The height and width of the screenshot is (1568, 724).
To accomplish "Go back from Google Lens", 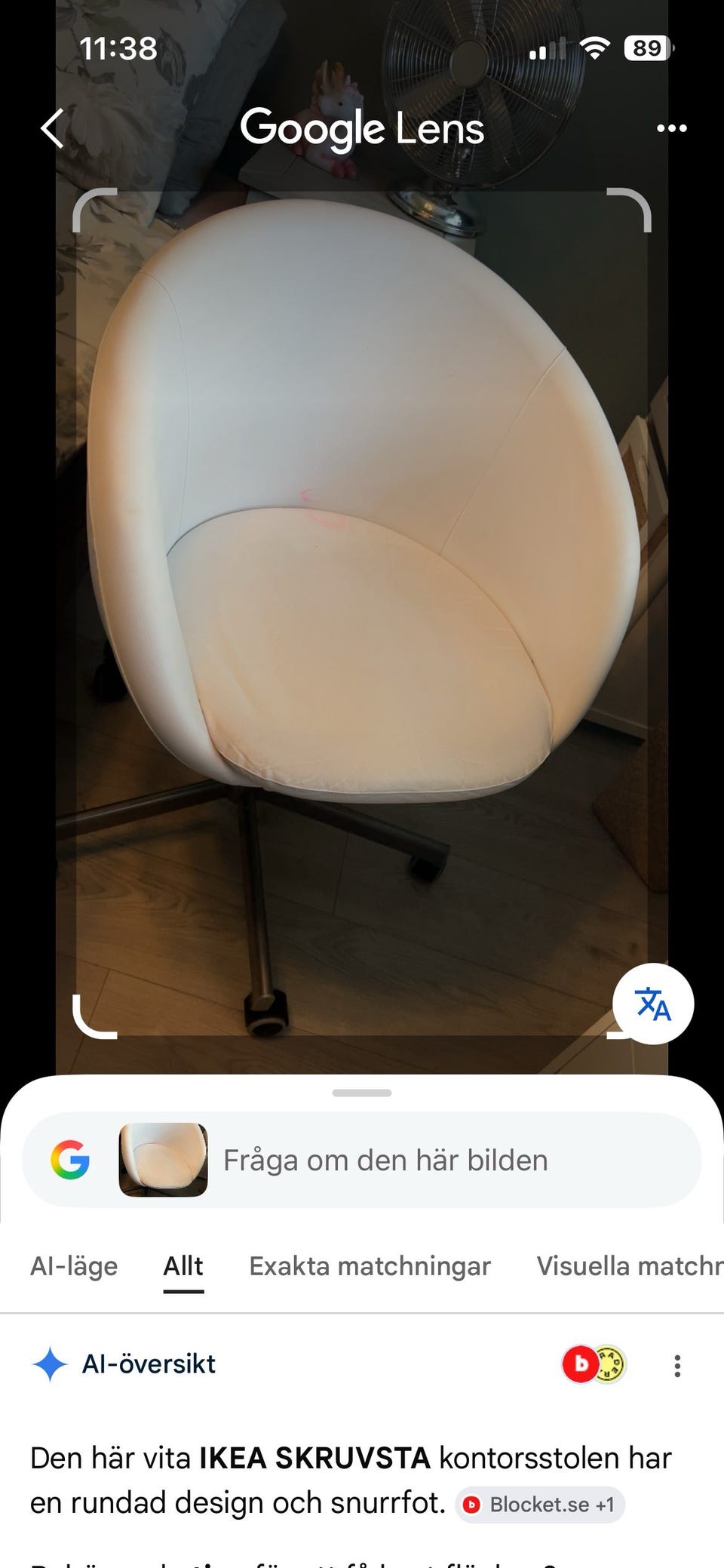I will (52, 128).
